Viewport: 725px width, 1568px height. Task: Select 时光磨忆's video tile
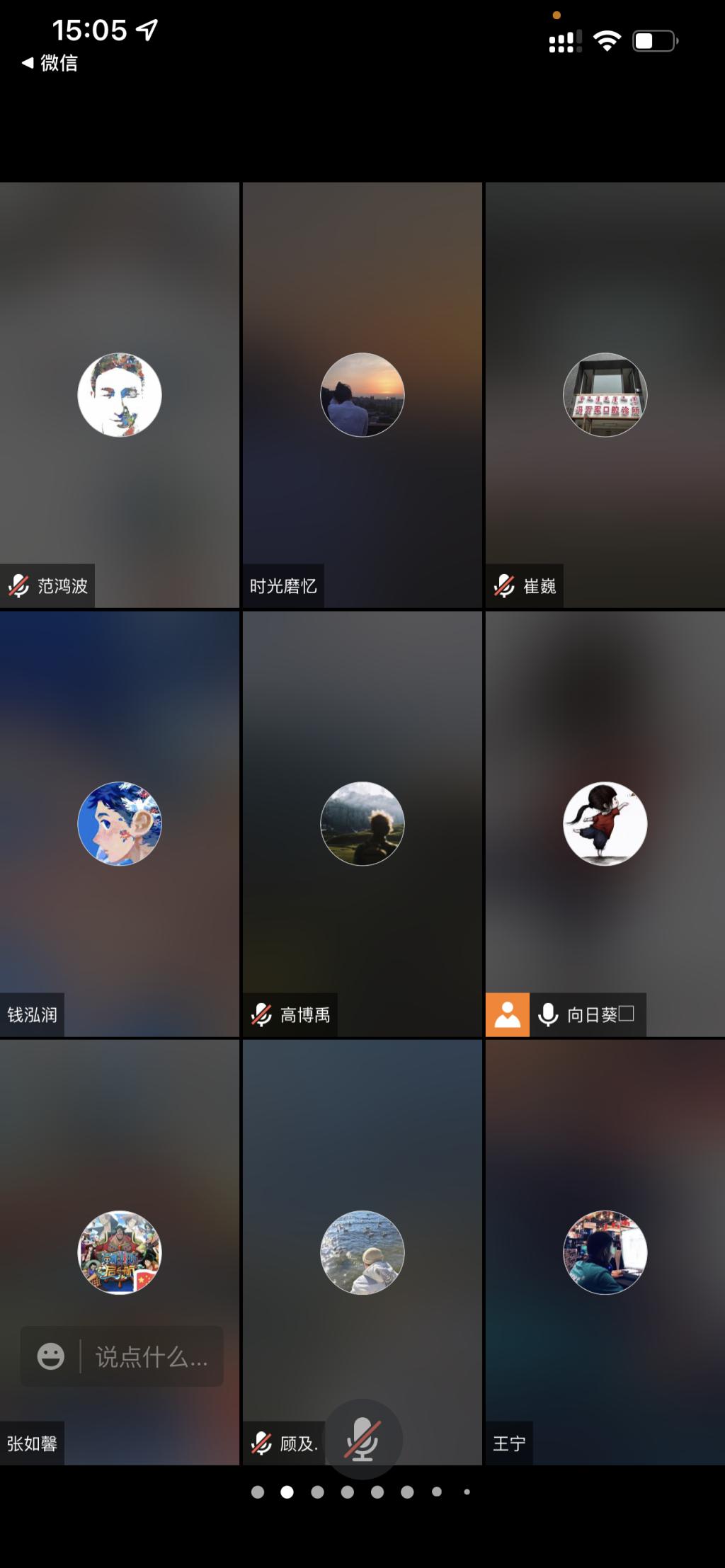(x=362, y=395)
